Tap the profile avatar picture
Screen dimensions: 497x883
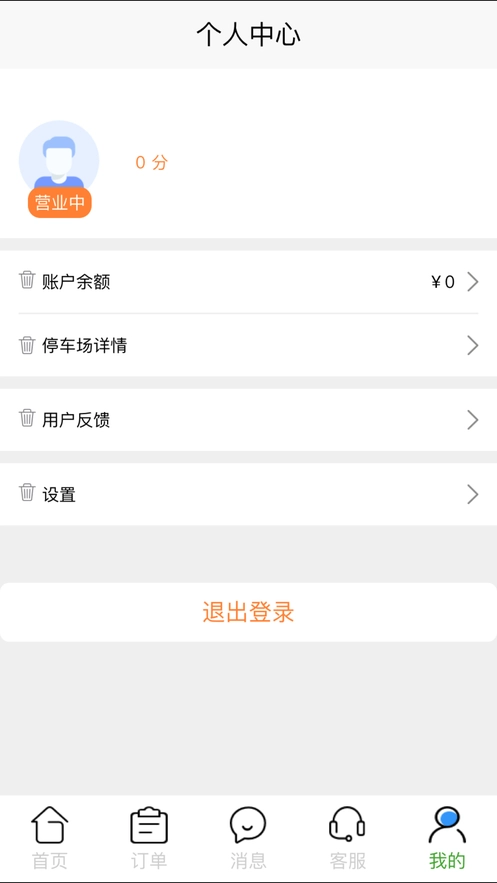[x=59, y=158]
